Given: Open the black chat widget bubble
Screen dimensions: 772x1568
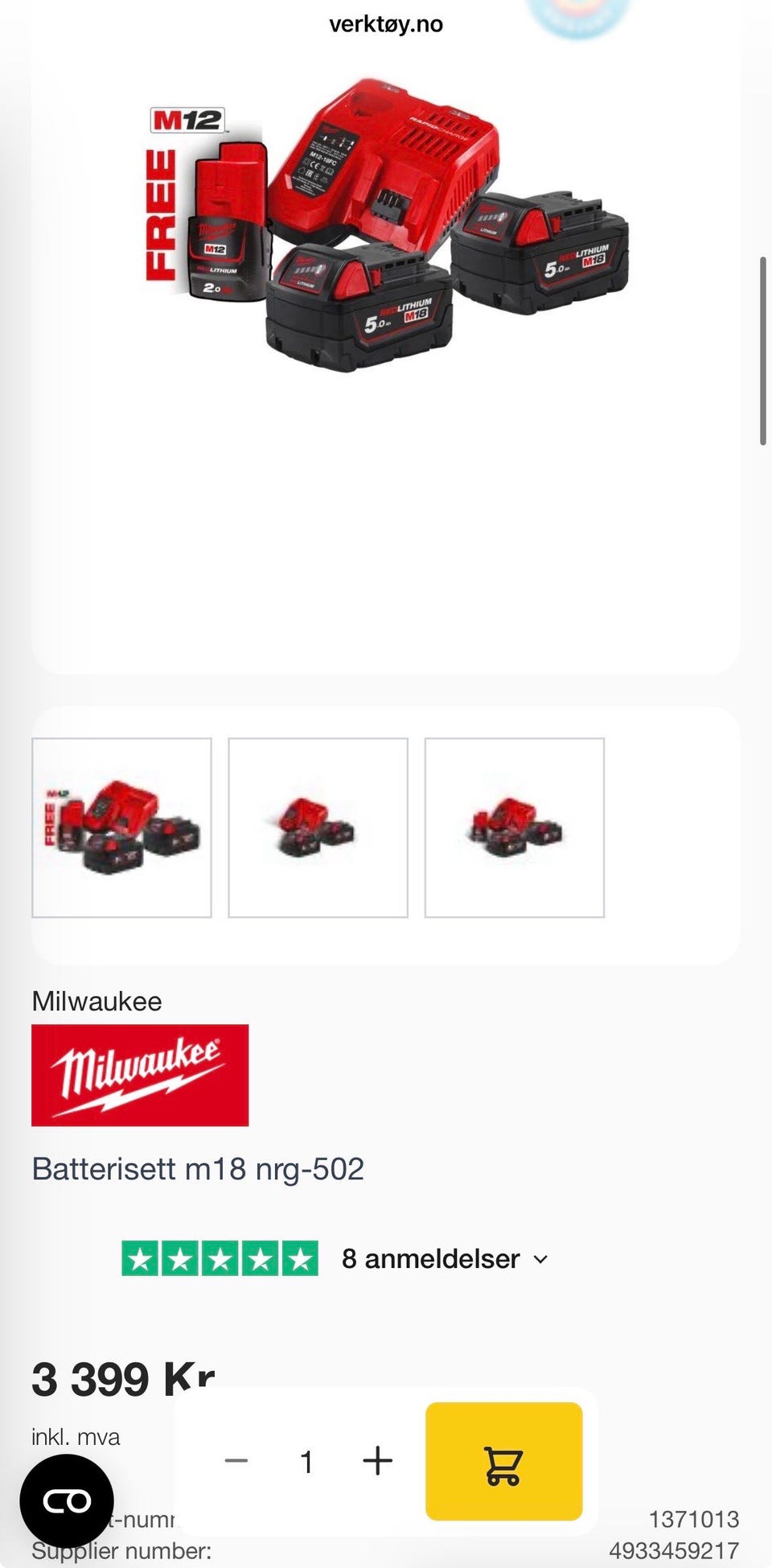Looking at the screenshot, I should click(x=67, y=1501).
